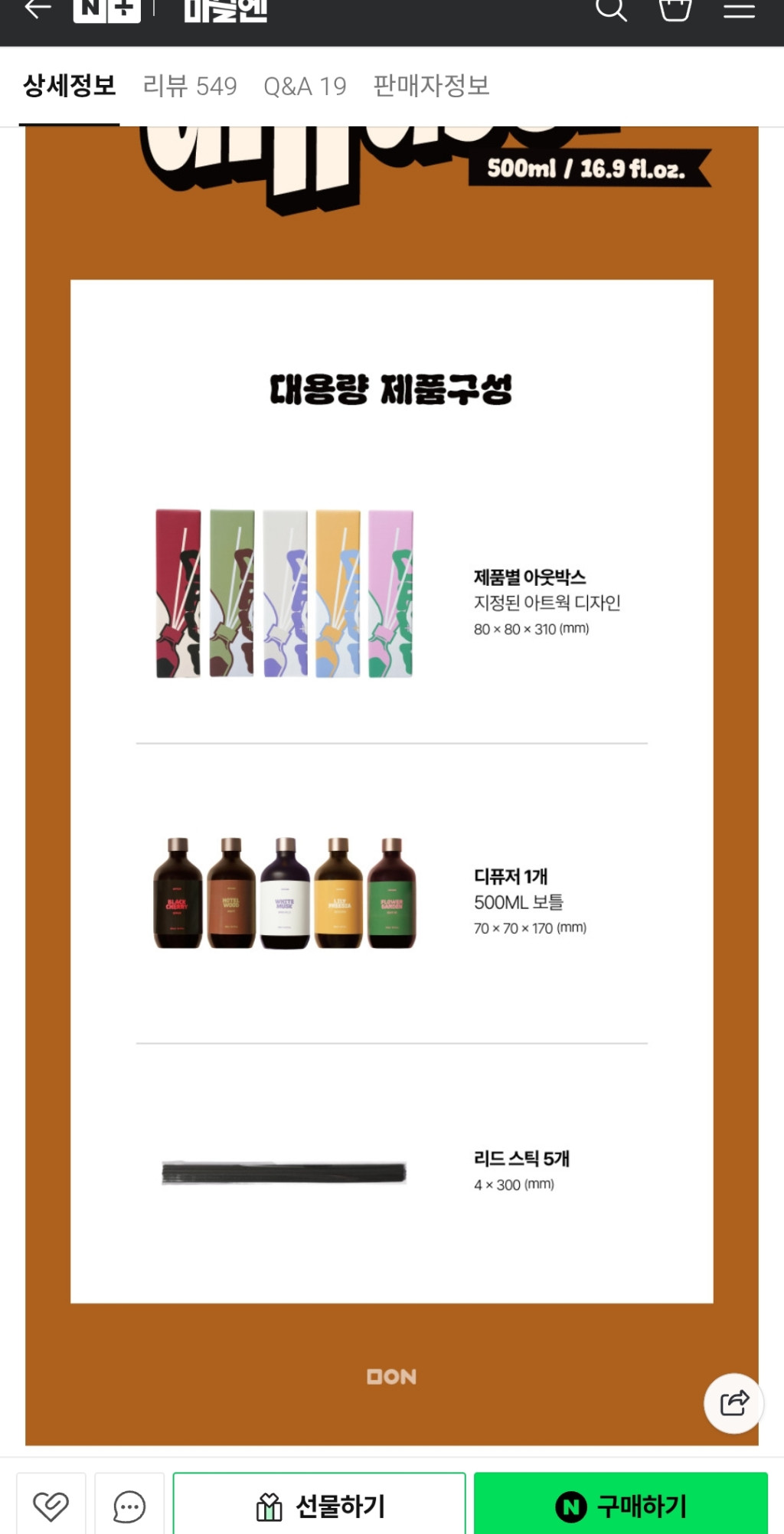This screenshot has height=1534, width=784.
Task: Share this product via floating button
Action: pos(733,1403)
